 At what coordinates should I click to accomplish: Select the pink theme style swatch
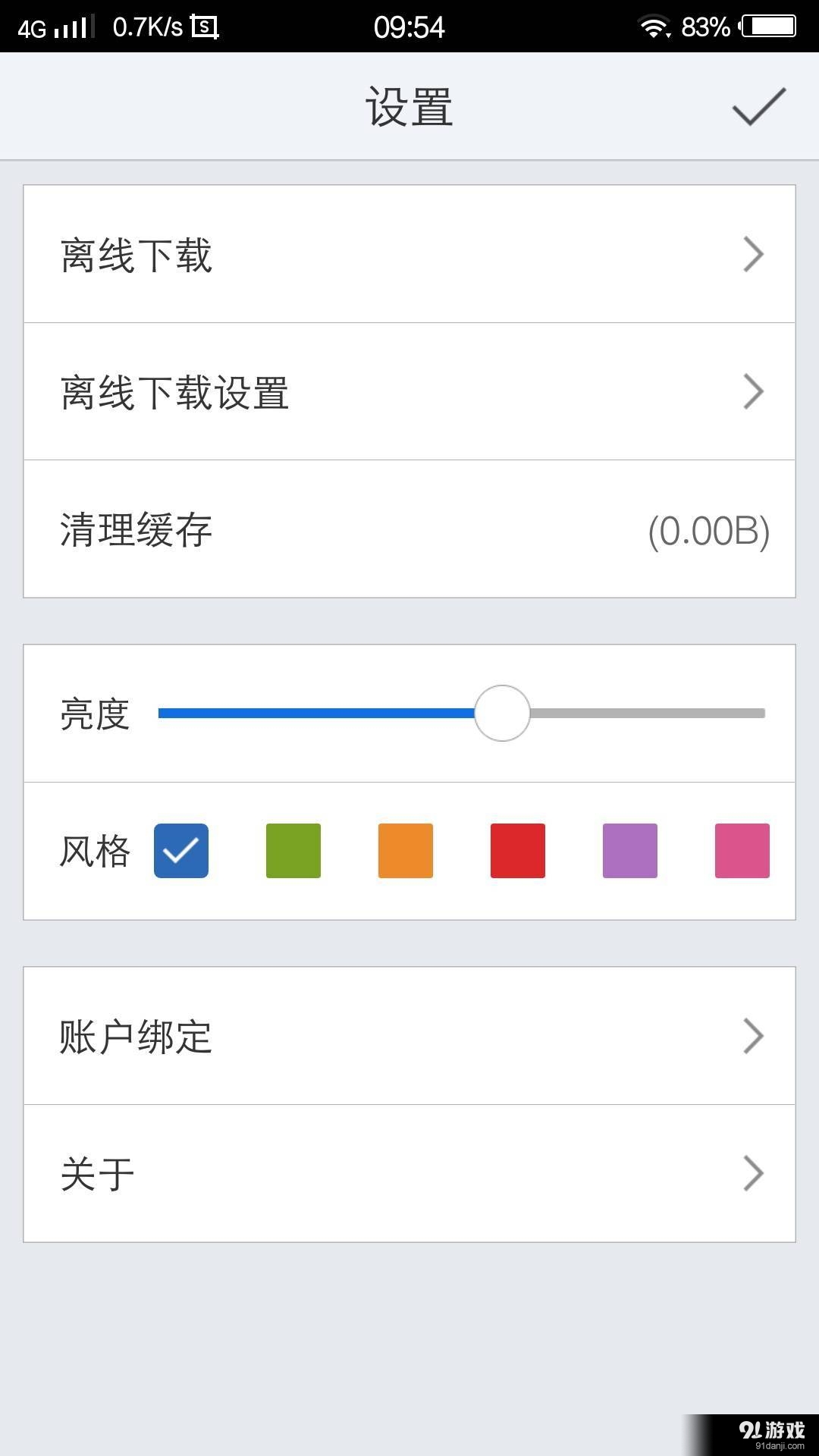pos(742,851)
